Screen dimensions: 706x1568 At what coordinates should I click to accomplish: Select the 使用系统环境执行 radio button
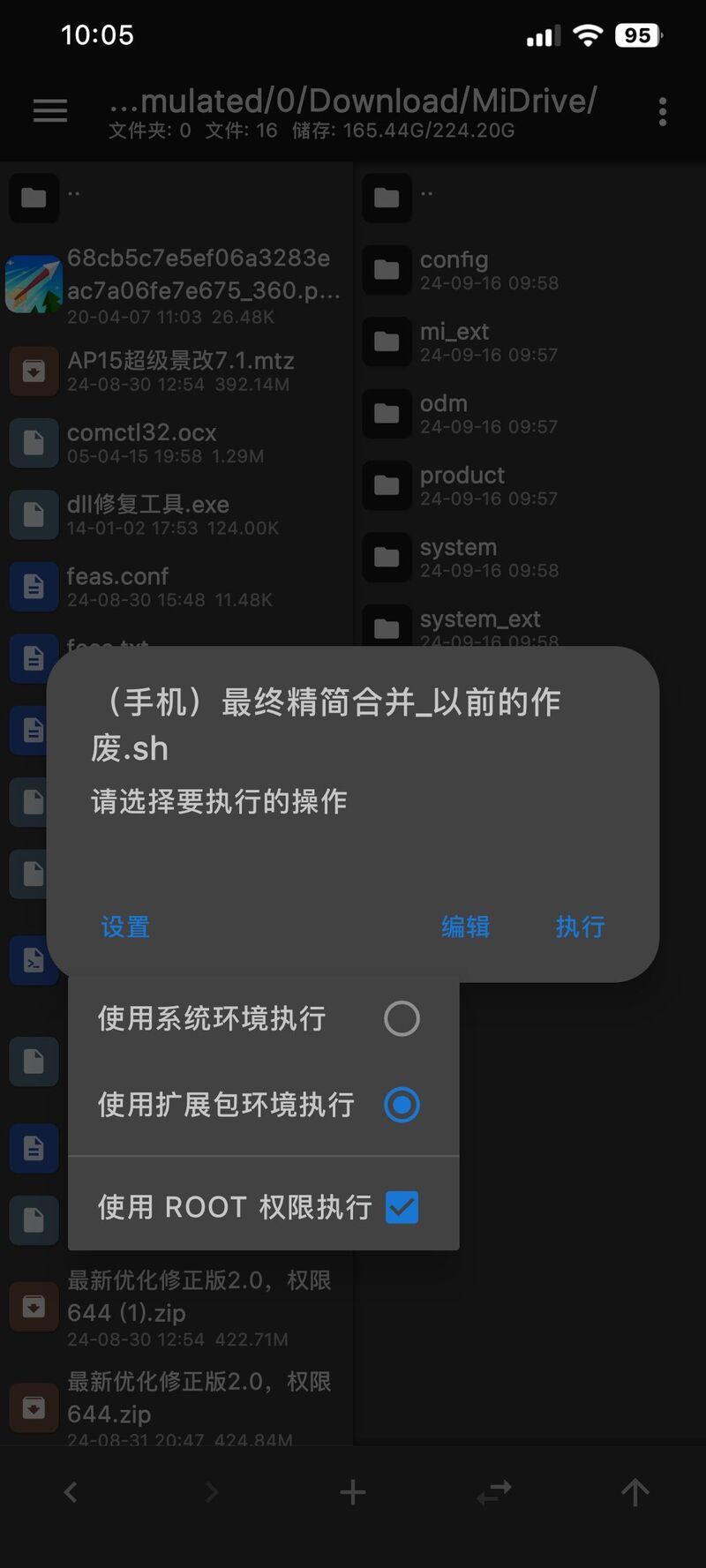point(402,1017)
